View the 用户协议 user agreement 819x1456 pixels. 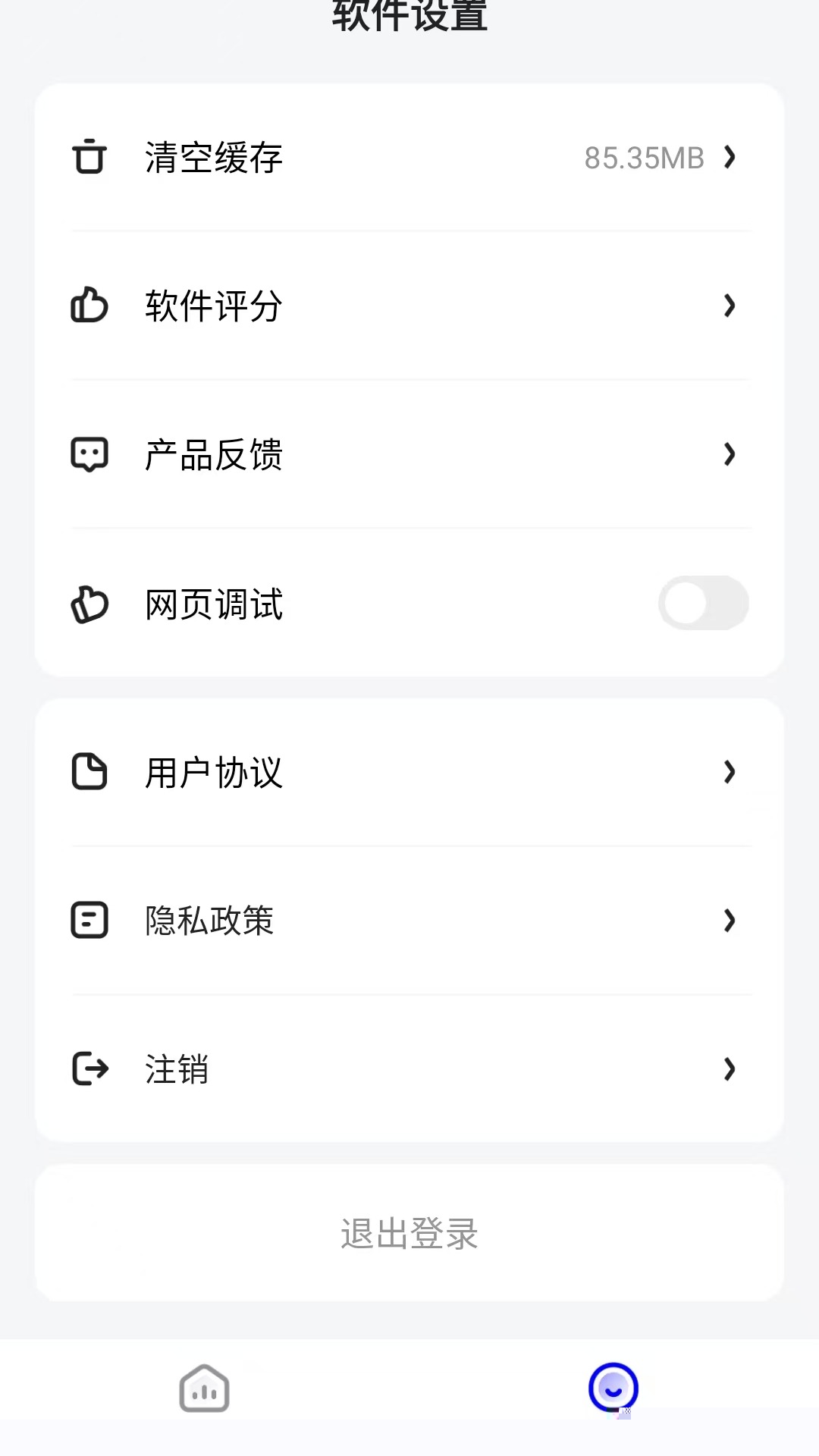[409, 772]
